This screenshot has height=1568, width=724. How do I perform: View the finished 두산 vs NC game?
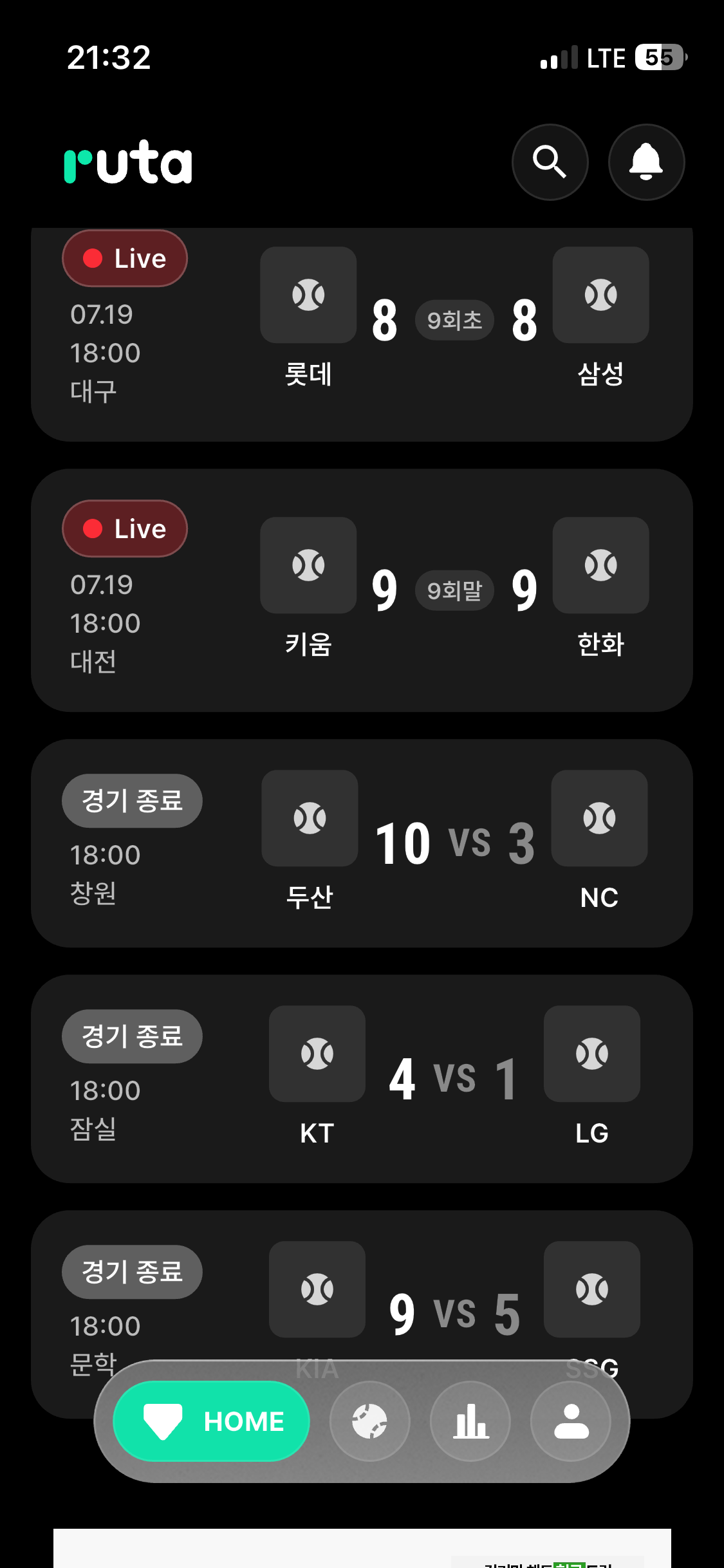pyautogui.click(x=362, y=843)
